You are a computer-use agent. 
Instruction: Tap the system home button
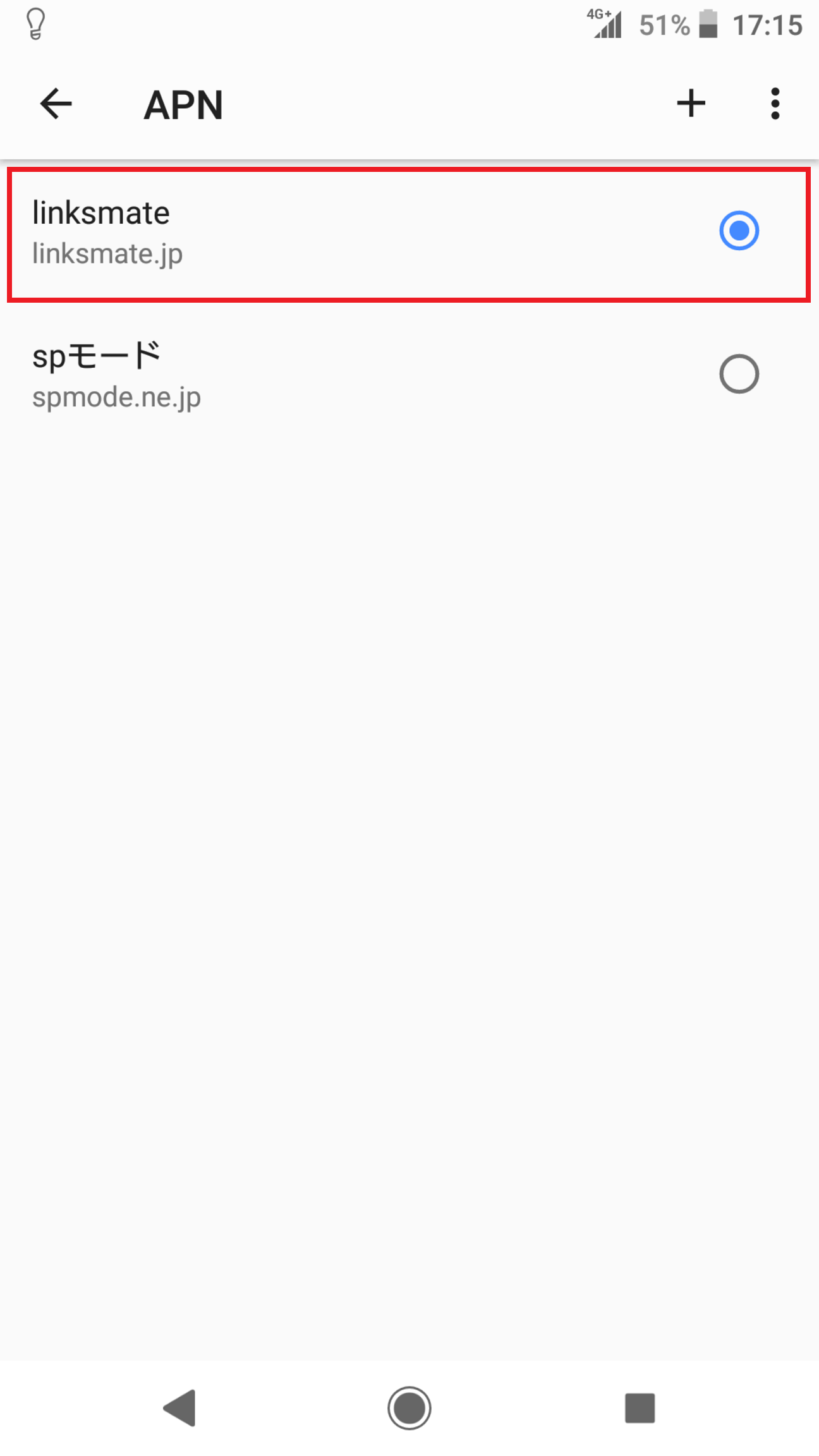tap(409, 1408)
